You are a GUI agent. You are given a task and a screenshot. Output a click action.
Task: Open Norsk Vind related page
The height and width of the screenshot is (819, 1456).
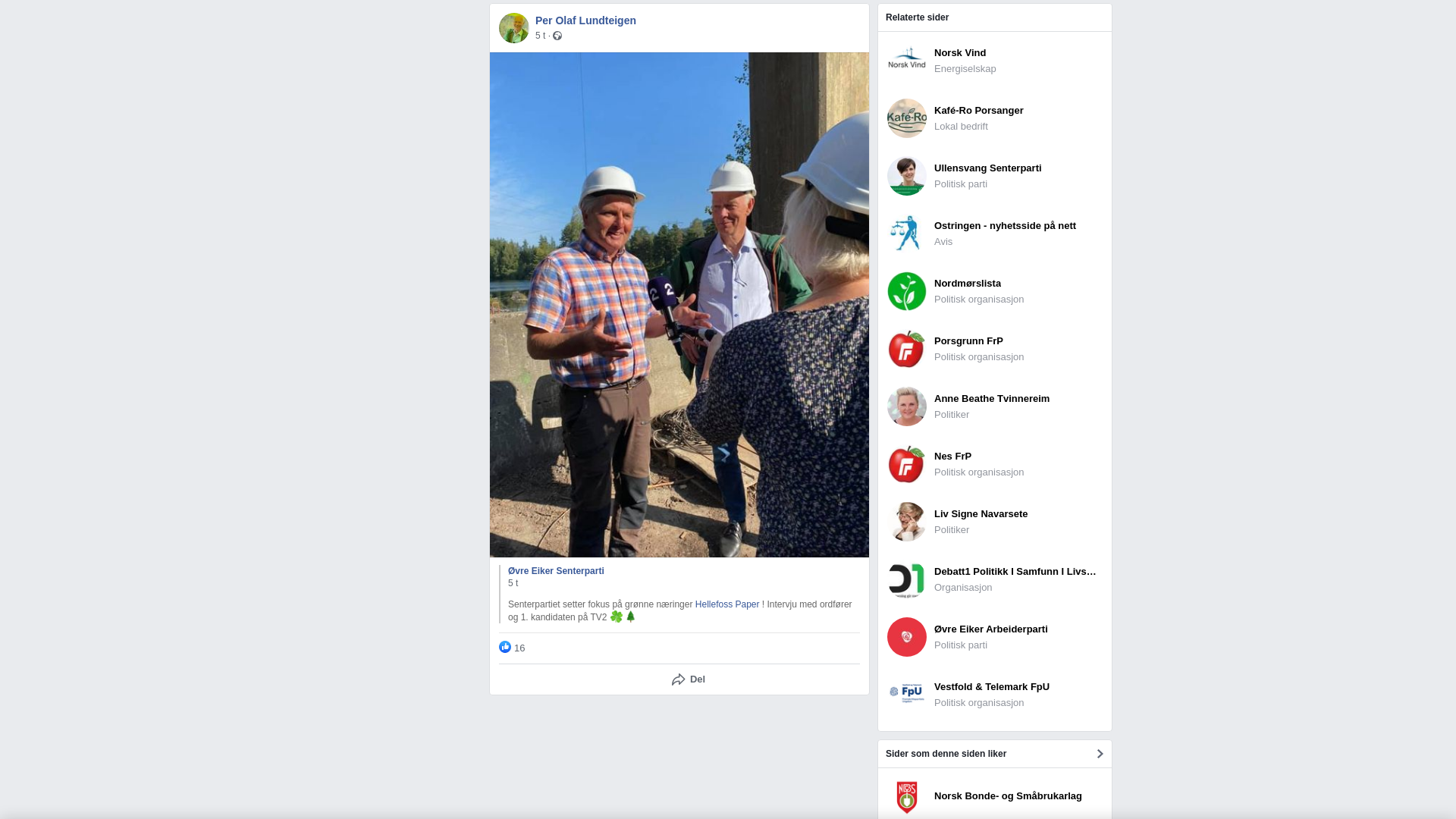click(959, 53)
